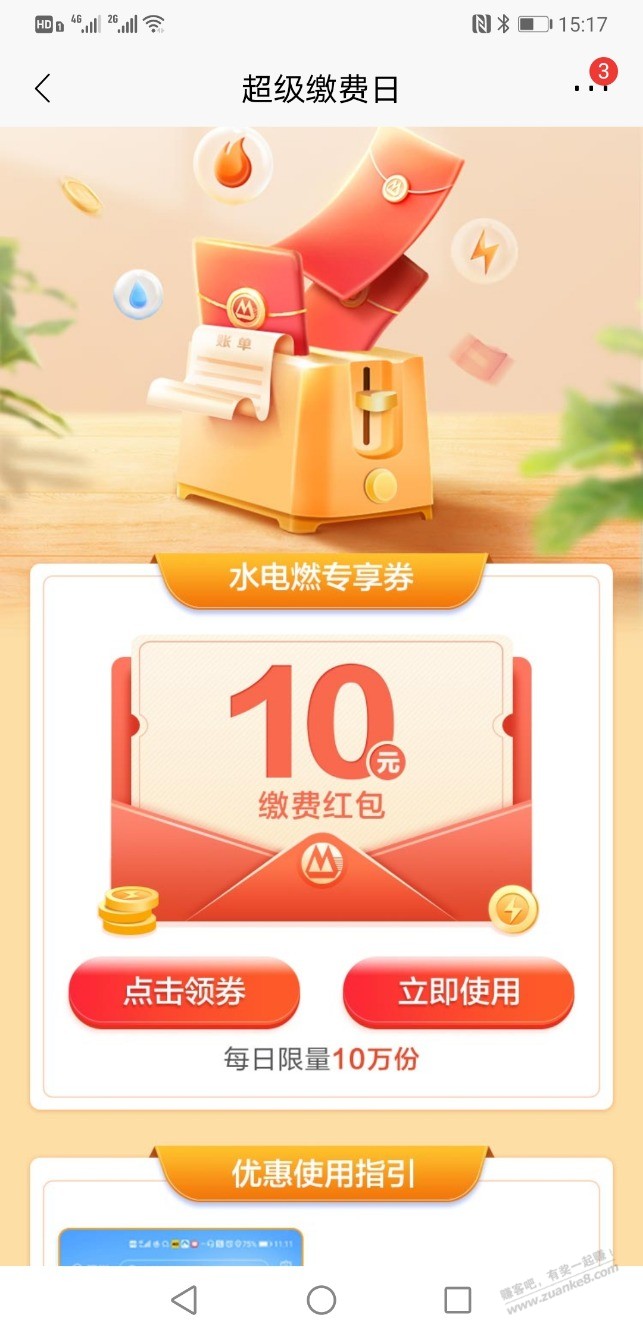643x1334 pixels.
Task: Tap 立即使用 to use the coupon
Action: click(458, 991)
